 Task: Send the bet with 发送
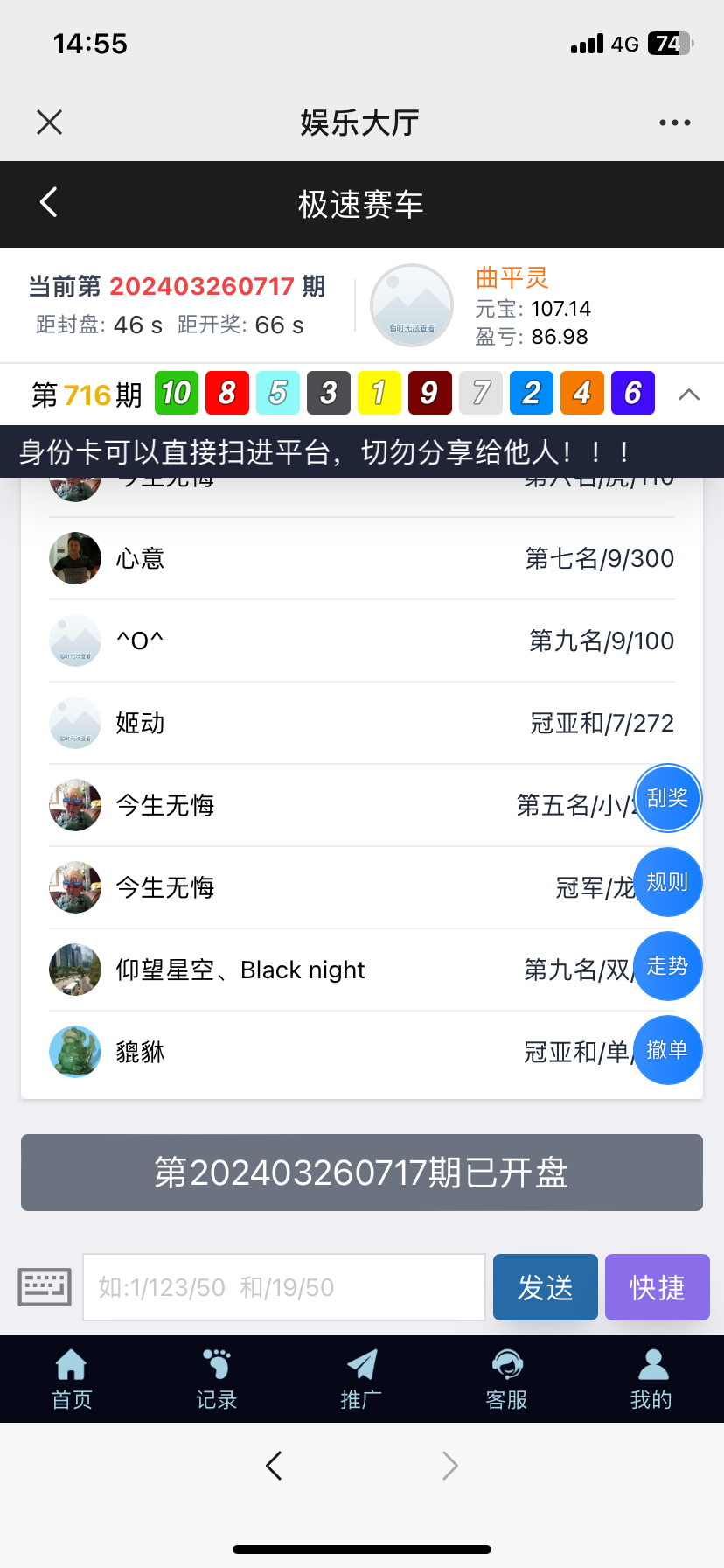coord(545,1287)
